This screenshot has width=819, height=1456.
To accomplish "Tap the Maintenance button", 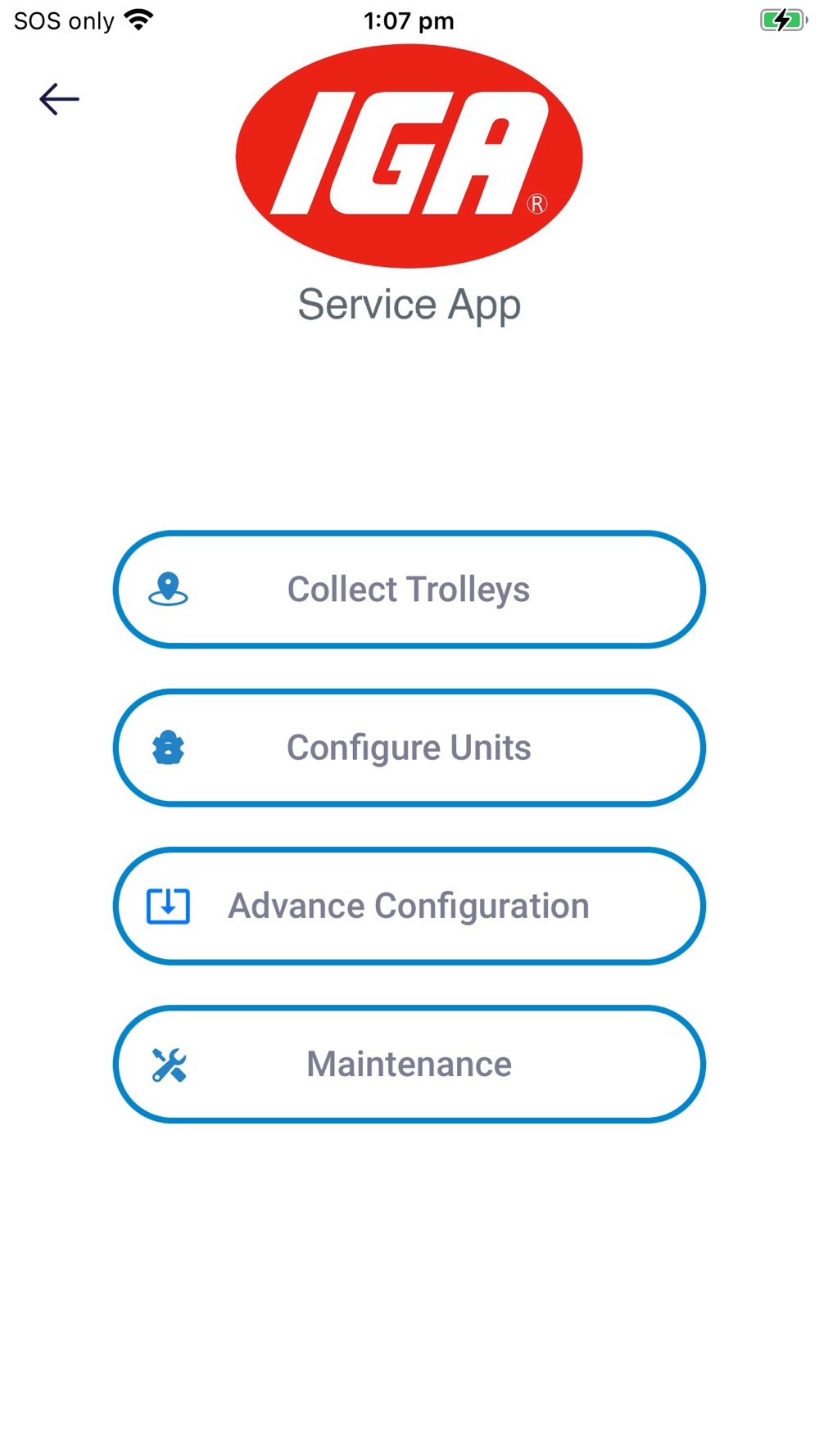I will pyautogui.click(x=409, y=1064).
